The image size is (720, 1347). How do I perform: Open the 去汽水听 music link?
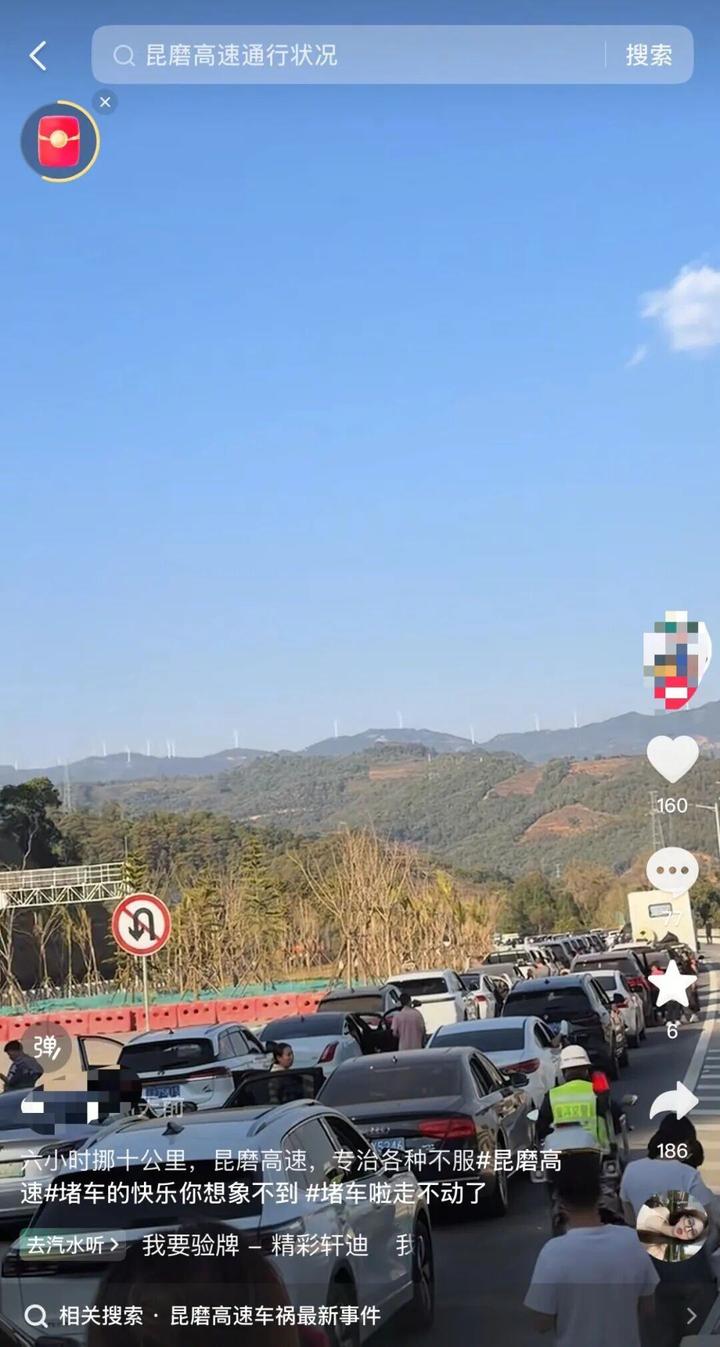click(x=72, y=1245)
